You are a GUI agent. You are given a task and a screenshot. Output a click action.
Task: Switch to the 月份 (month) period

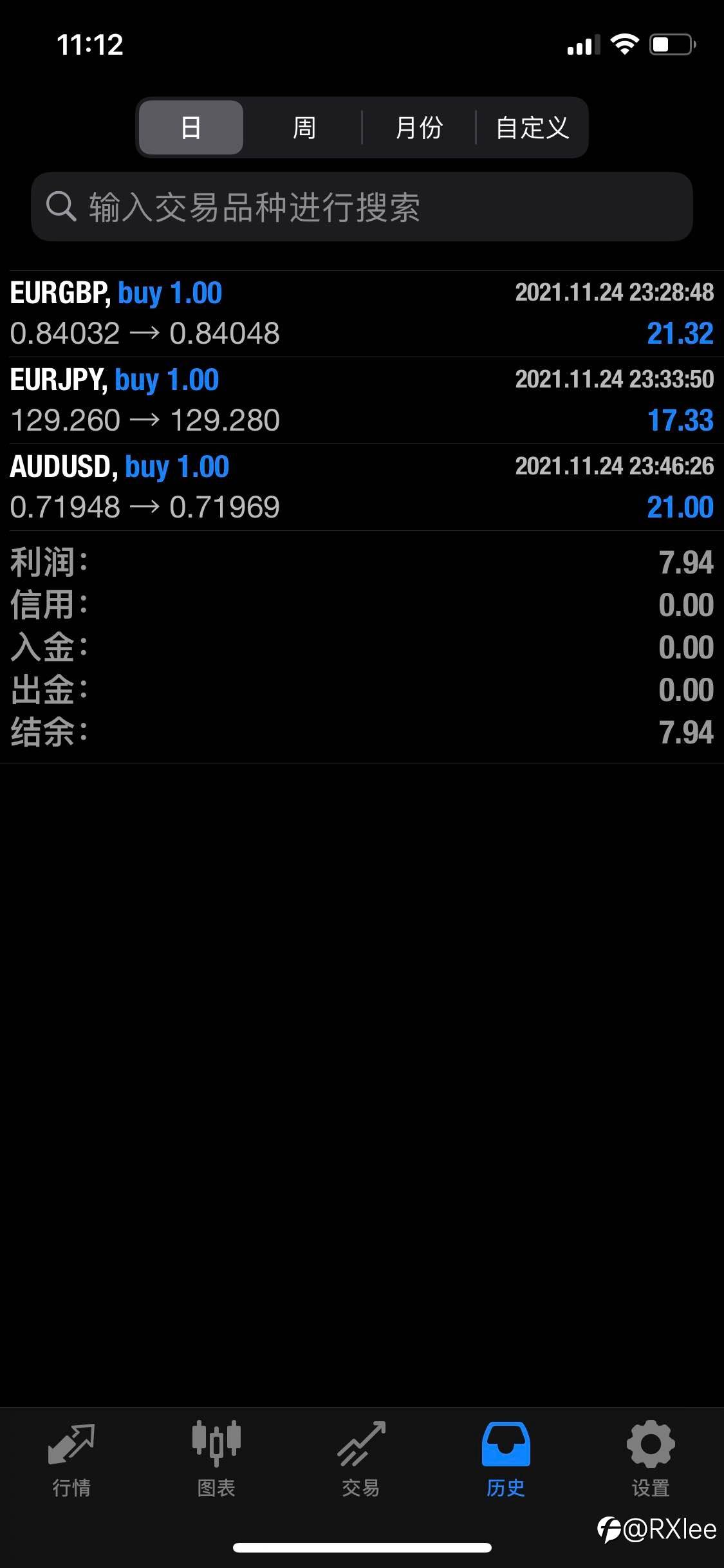(419, 127)
